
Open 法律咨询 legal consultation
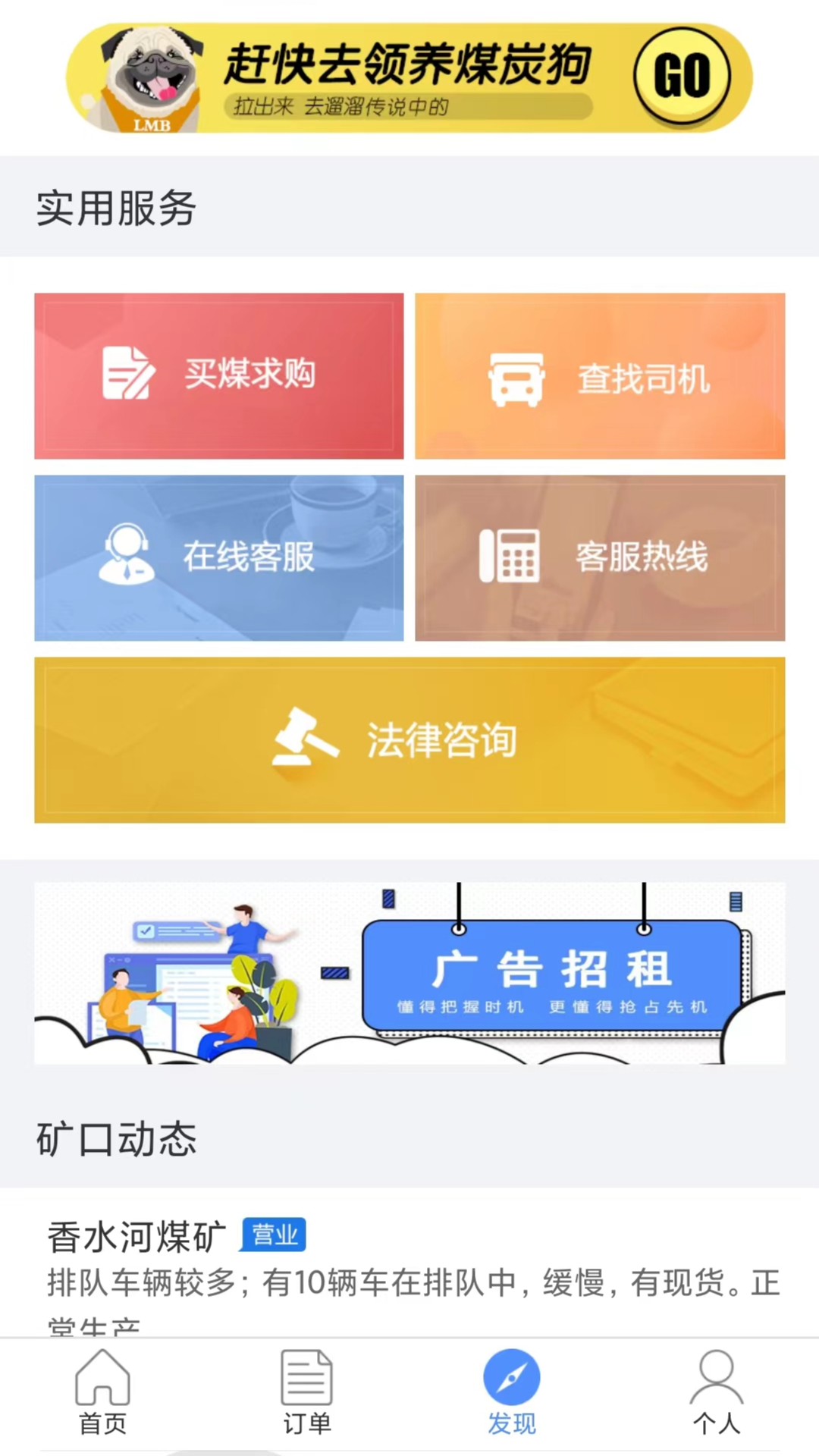[x=409, y=740]
